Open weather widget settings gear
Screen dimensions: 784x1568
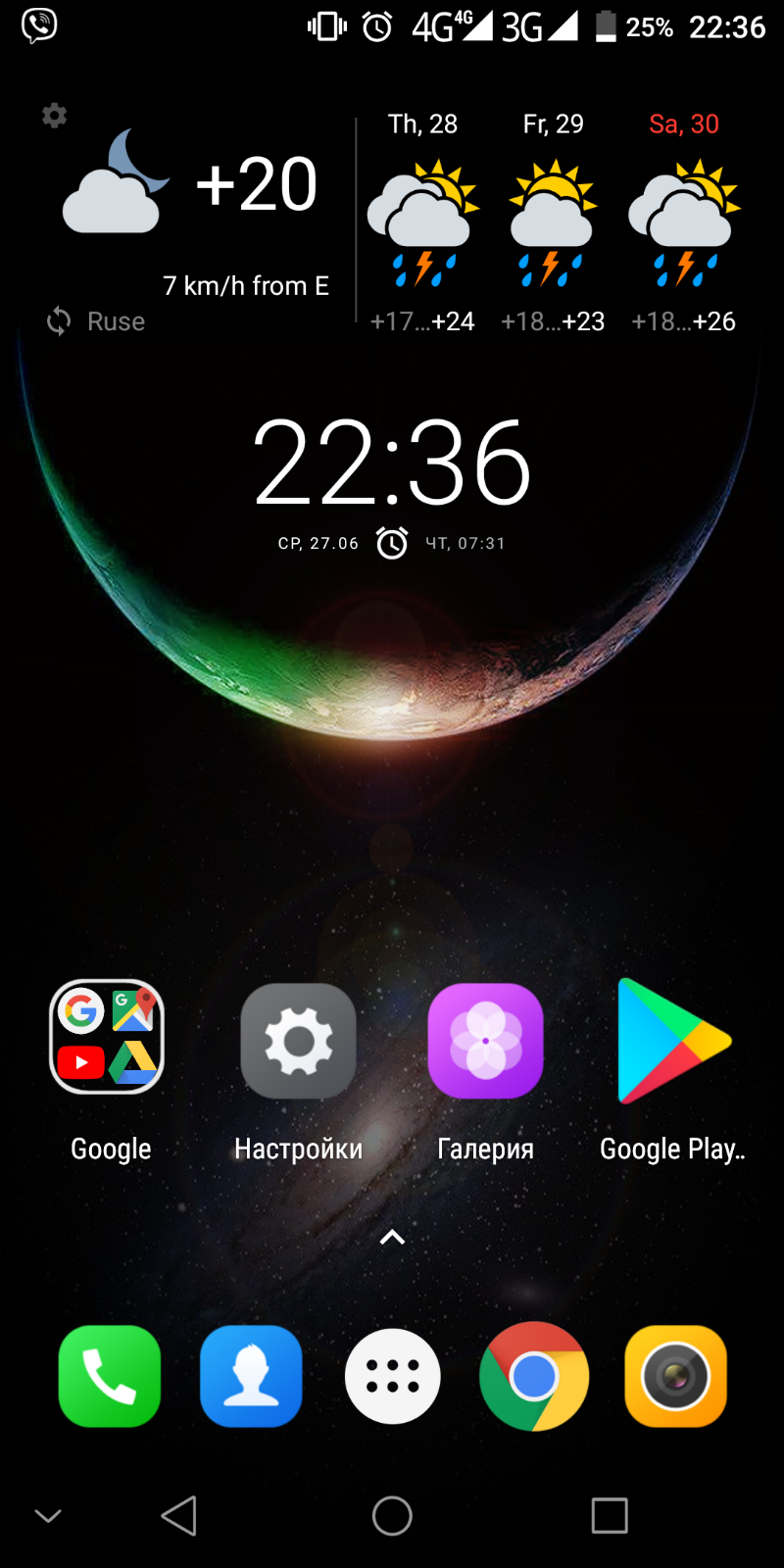[54, 116]
